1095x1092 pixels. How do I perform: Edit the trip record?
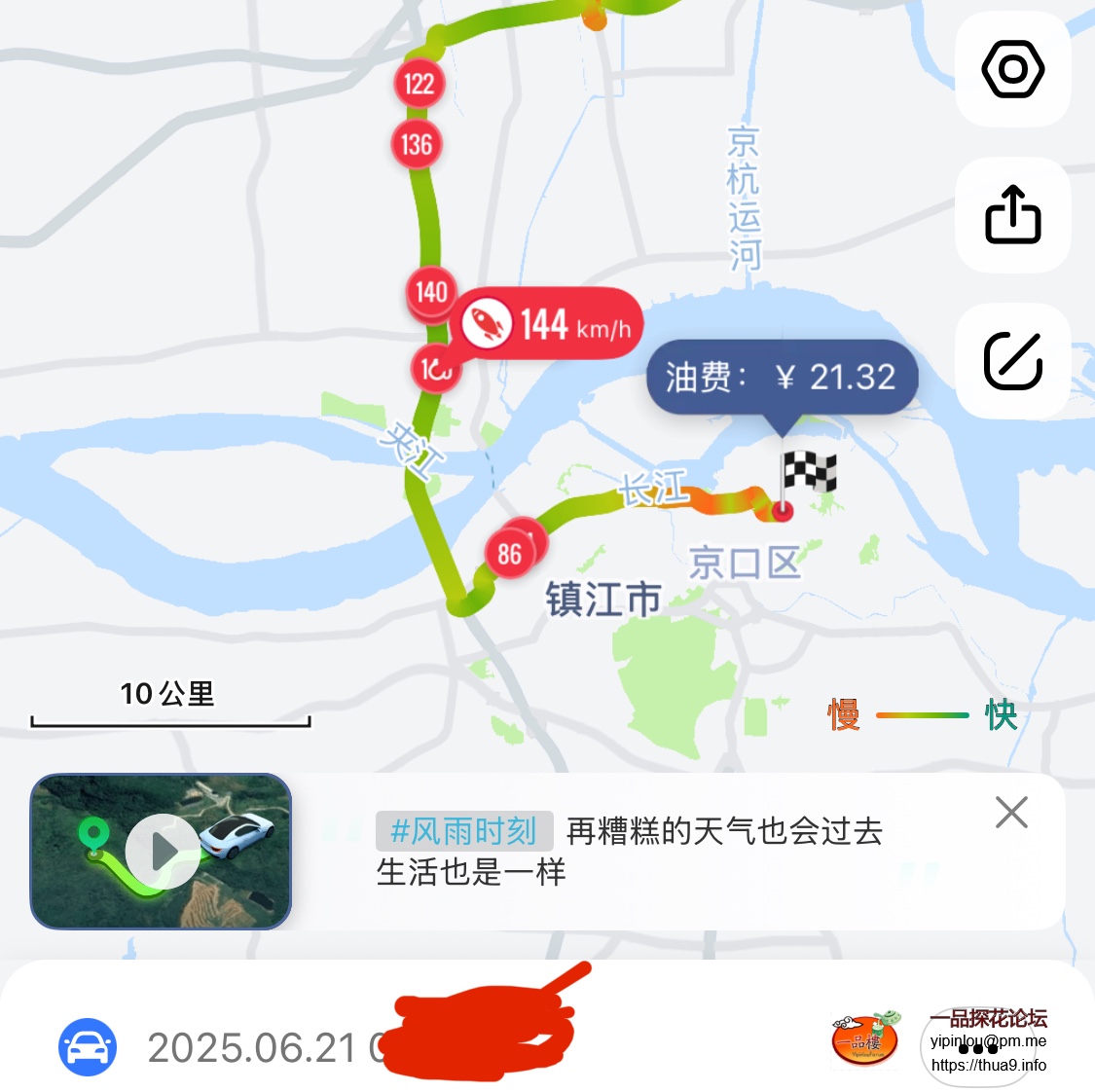[x=1012, y=360]
